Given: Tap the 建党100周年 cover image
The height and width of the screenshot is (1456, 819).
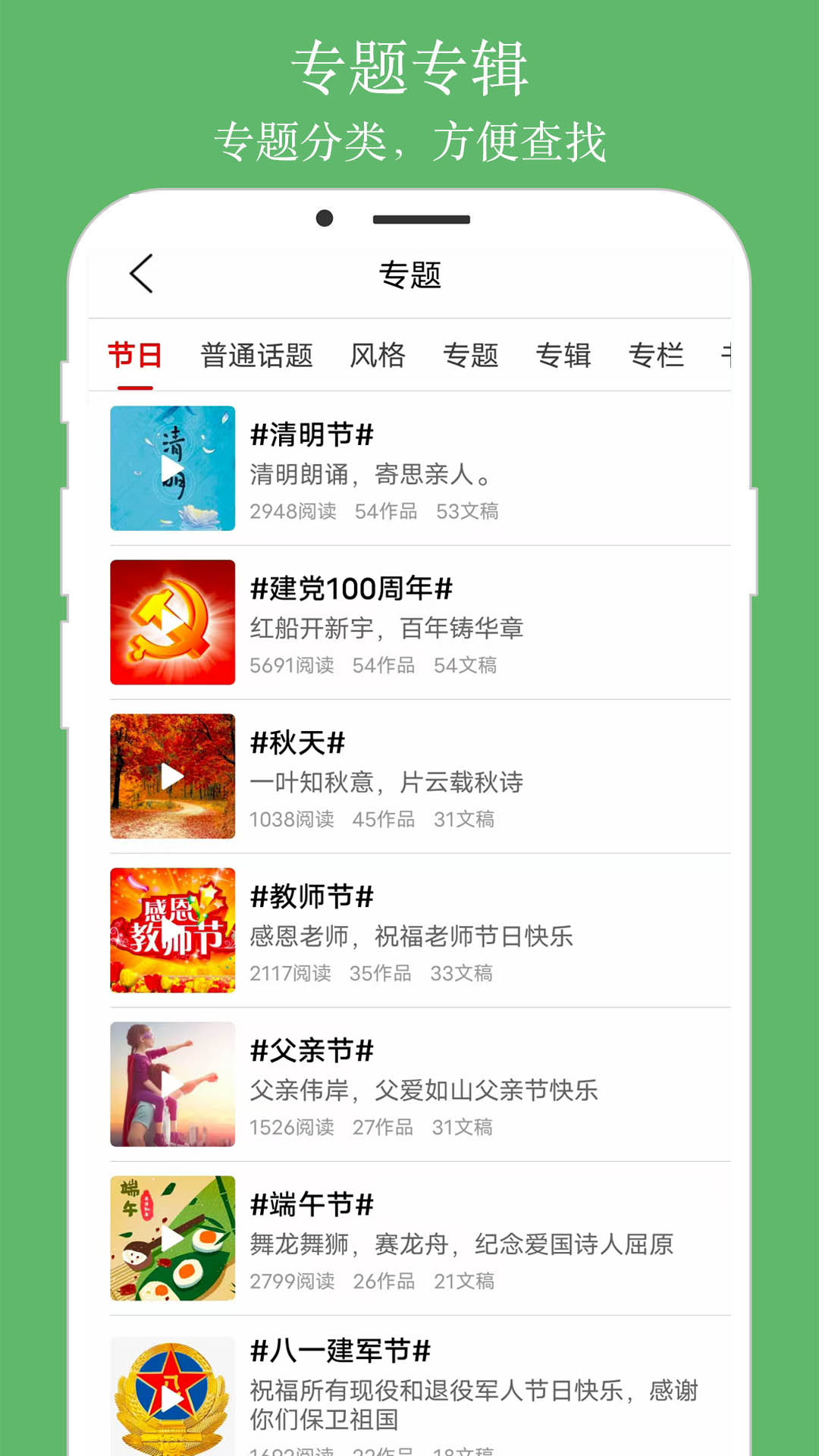Looking at the screenshot, I should (x=172, y=622).
